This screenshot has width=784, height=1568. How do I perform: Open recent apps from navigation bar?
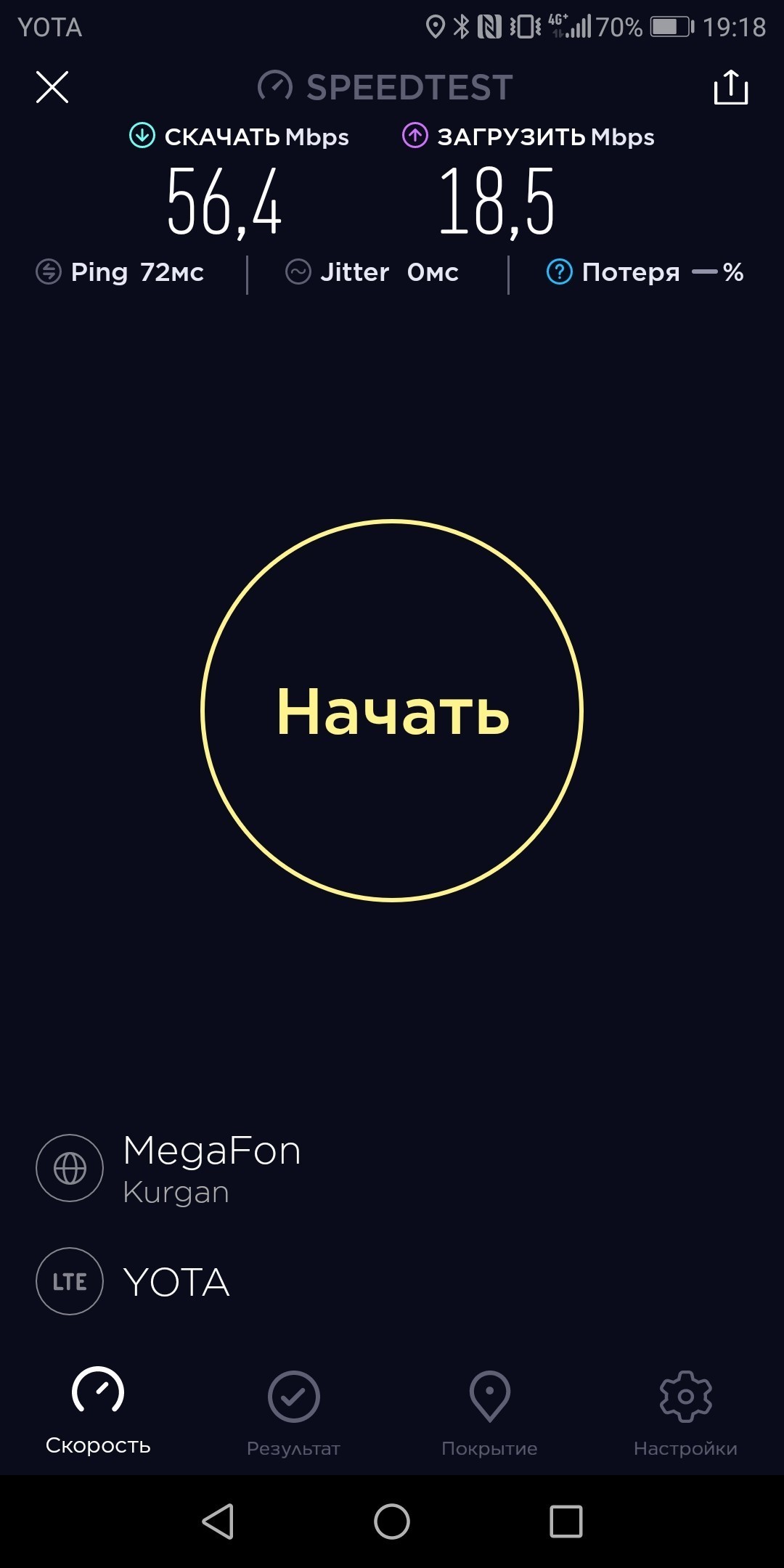[x=566, y=1522]
